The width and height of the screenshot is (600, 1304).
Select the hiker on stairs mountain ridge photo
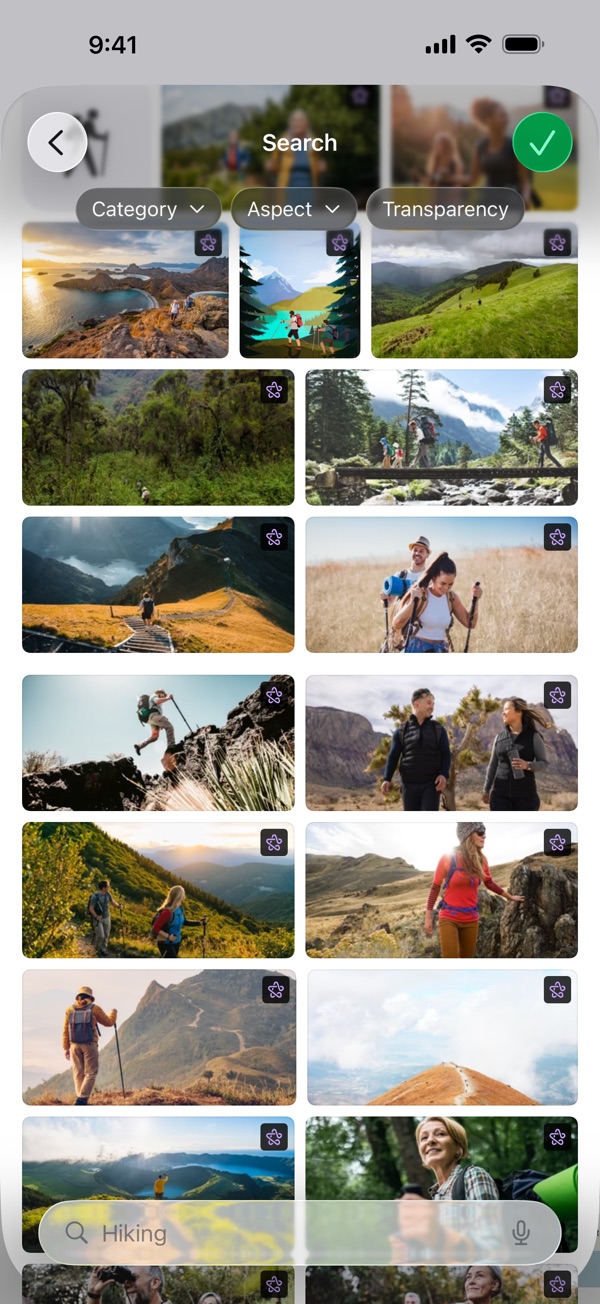[x=158, y=585]
